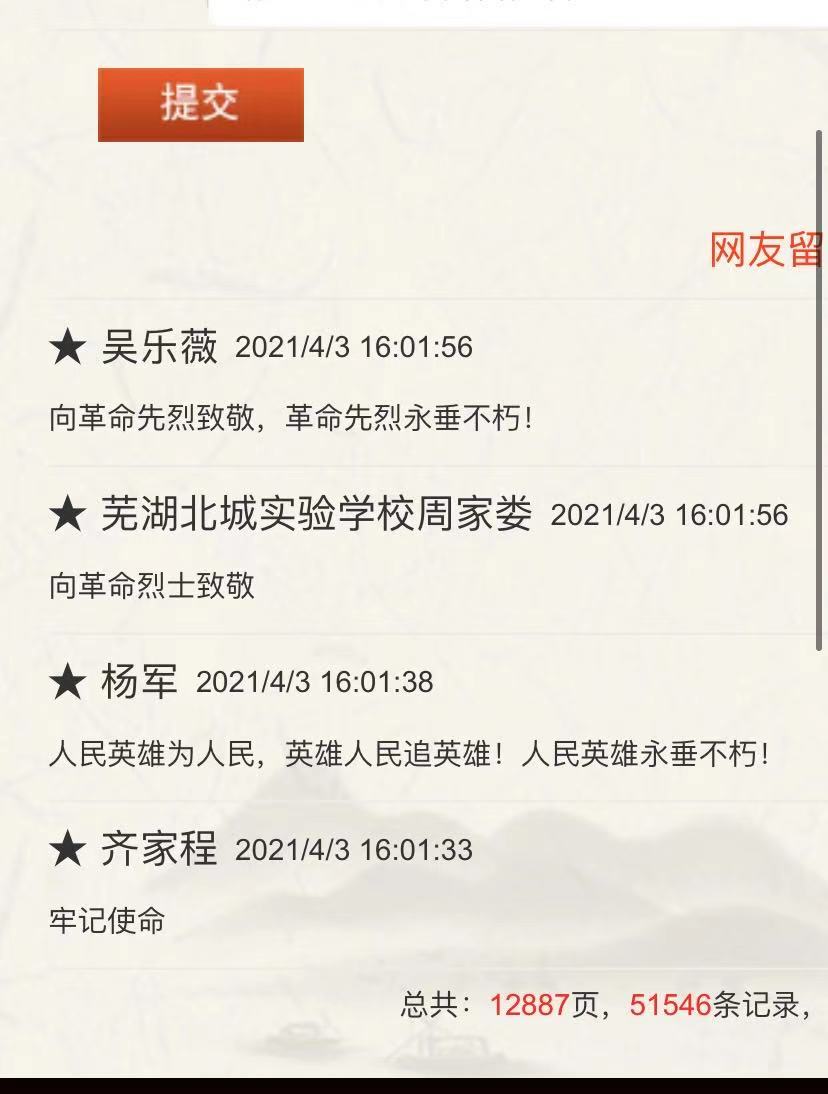Viewport: 828px width, 1094px height.
Task: Tap the 提交 submit button
Action: 201,105
